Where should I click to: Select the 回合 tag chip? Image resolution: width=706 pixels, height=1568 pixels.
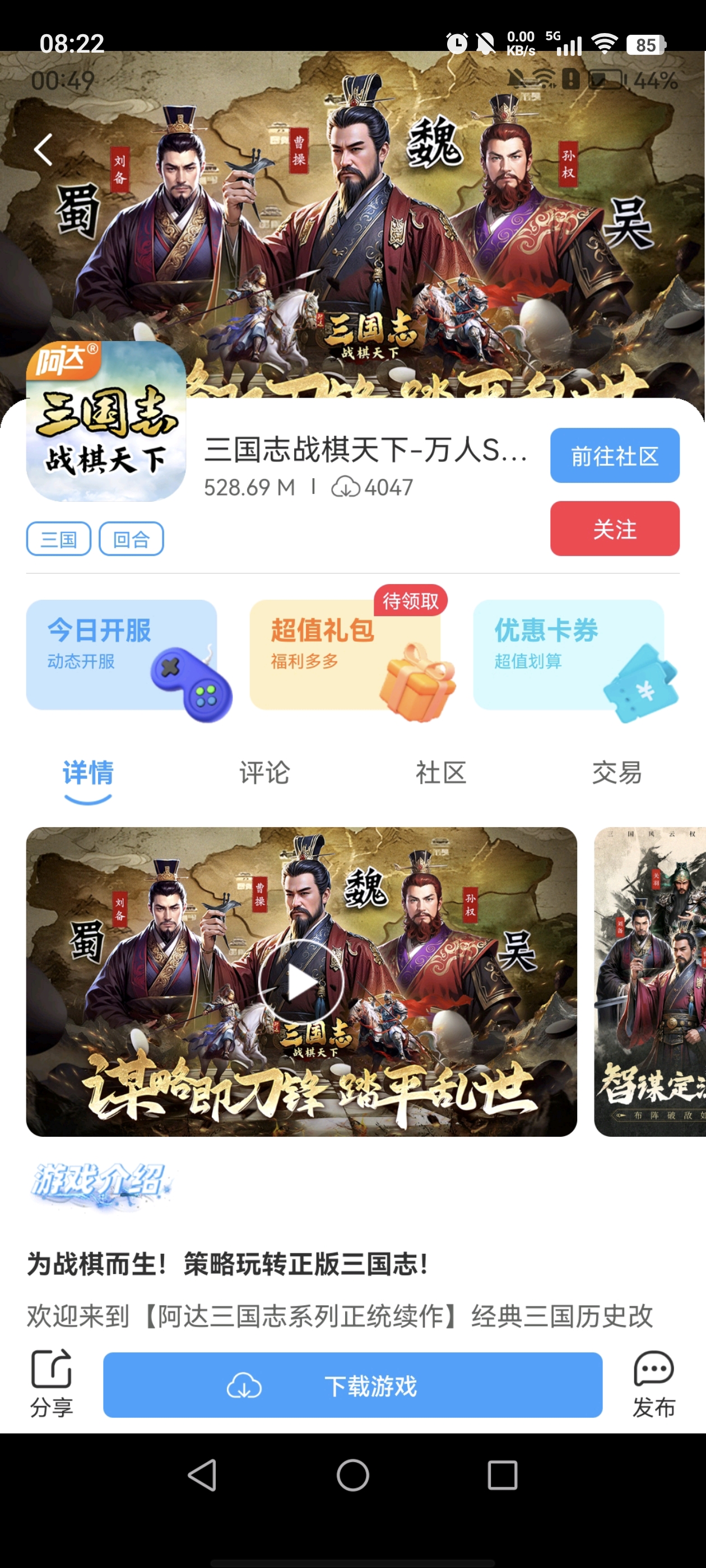[131, 539]
